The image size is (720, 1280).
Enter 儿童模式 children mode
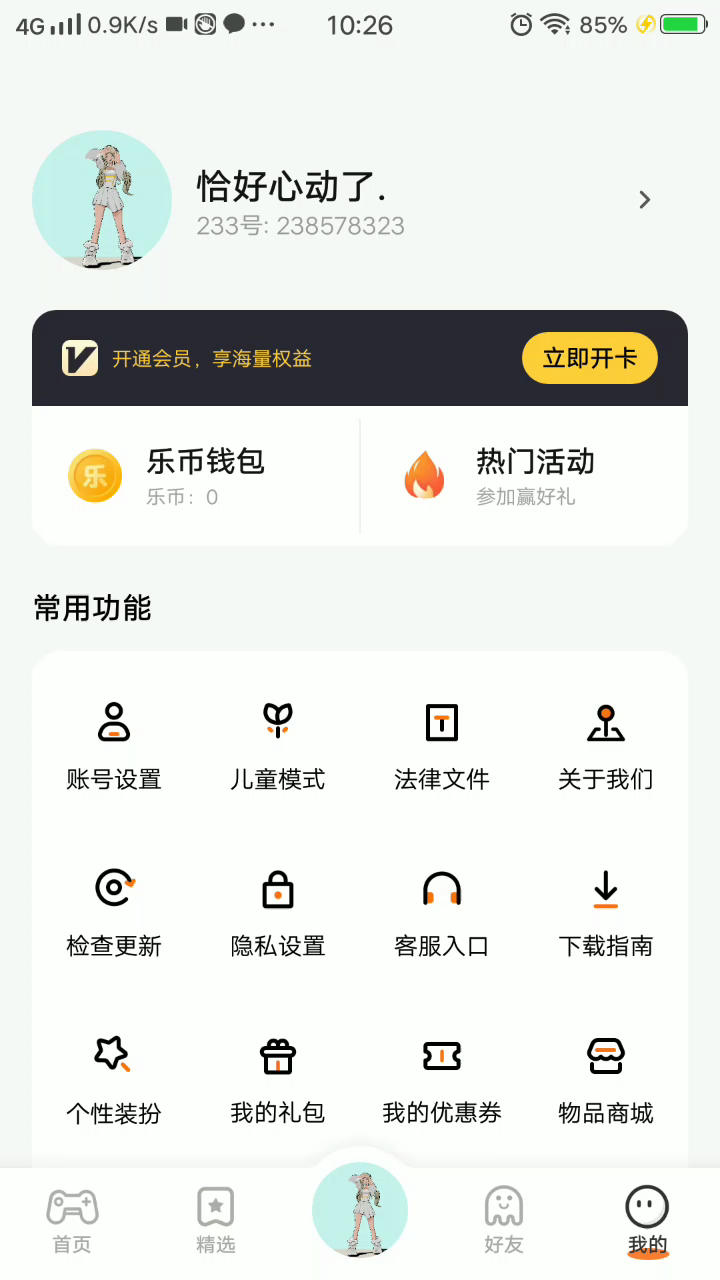point(278,746)
